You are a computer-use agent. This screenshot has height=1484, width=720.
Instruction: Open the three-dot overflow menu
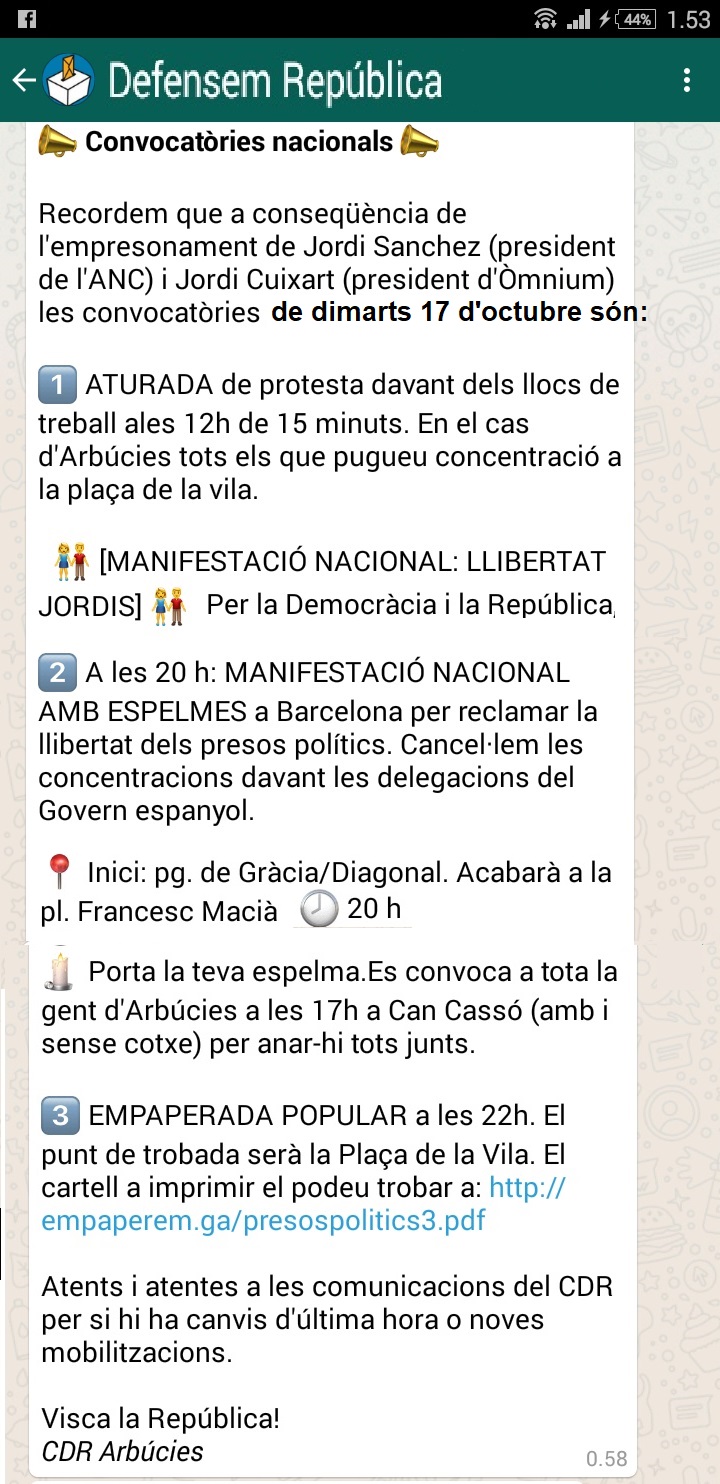click(686, 81)
